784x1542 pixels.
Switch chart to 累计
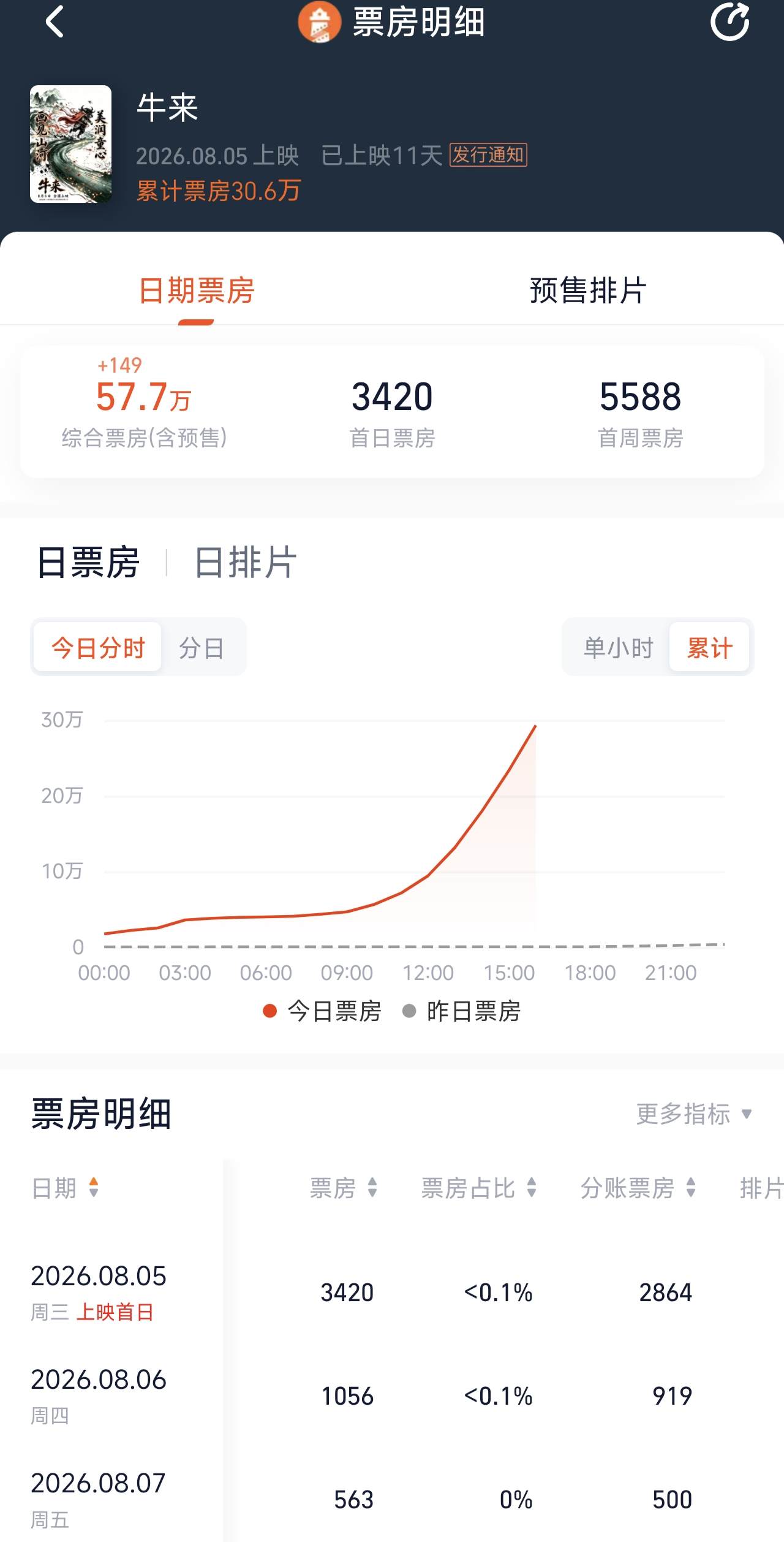click(709, 648)
